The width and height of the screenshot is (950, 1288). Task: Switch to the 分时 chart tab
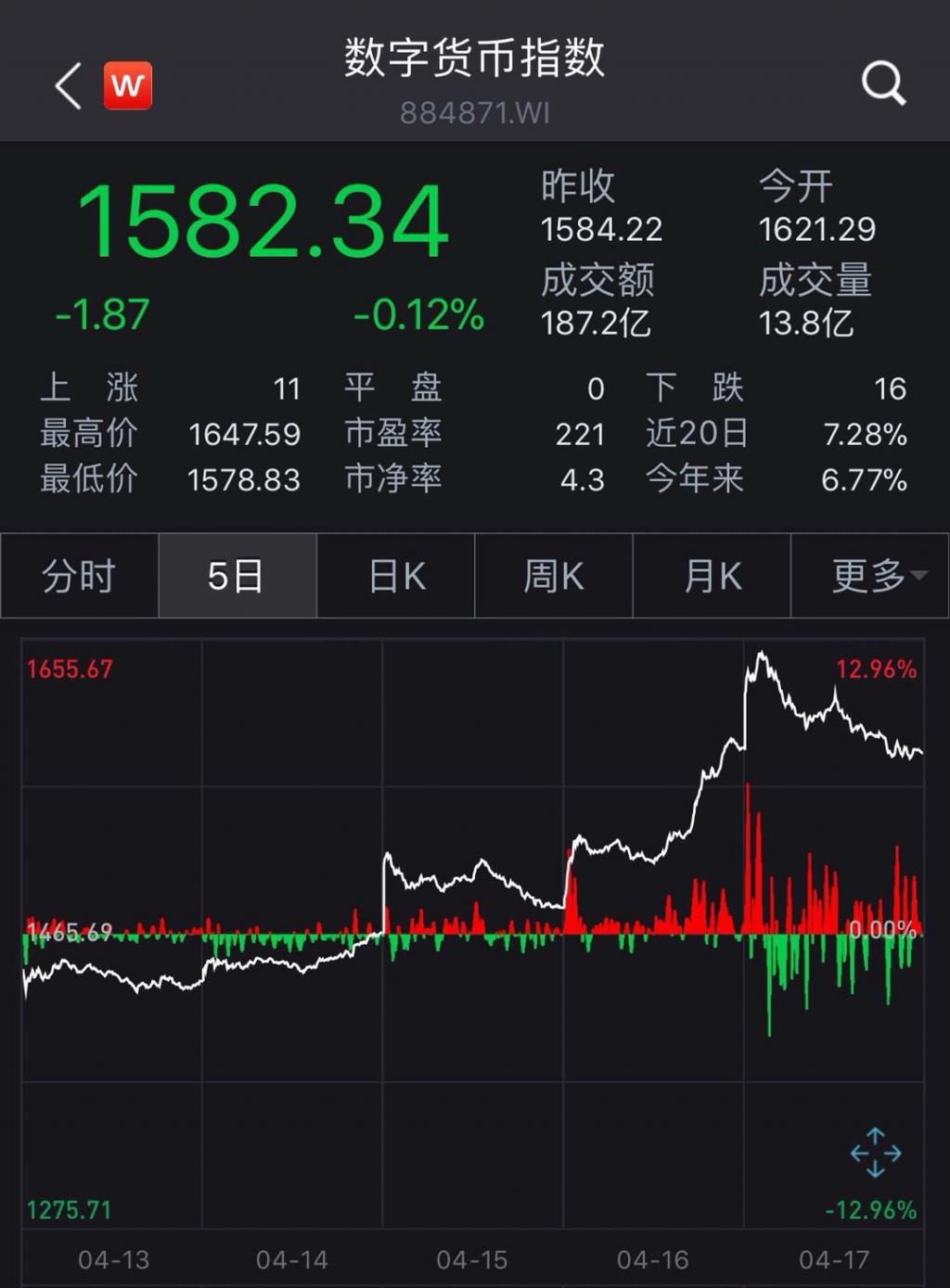(x=80, y=576)
